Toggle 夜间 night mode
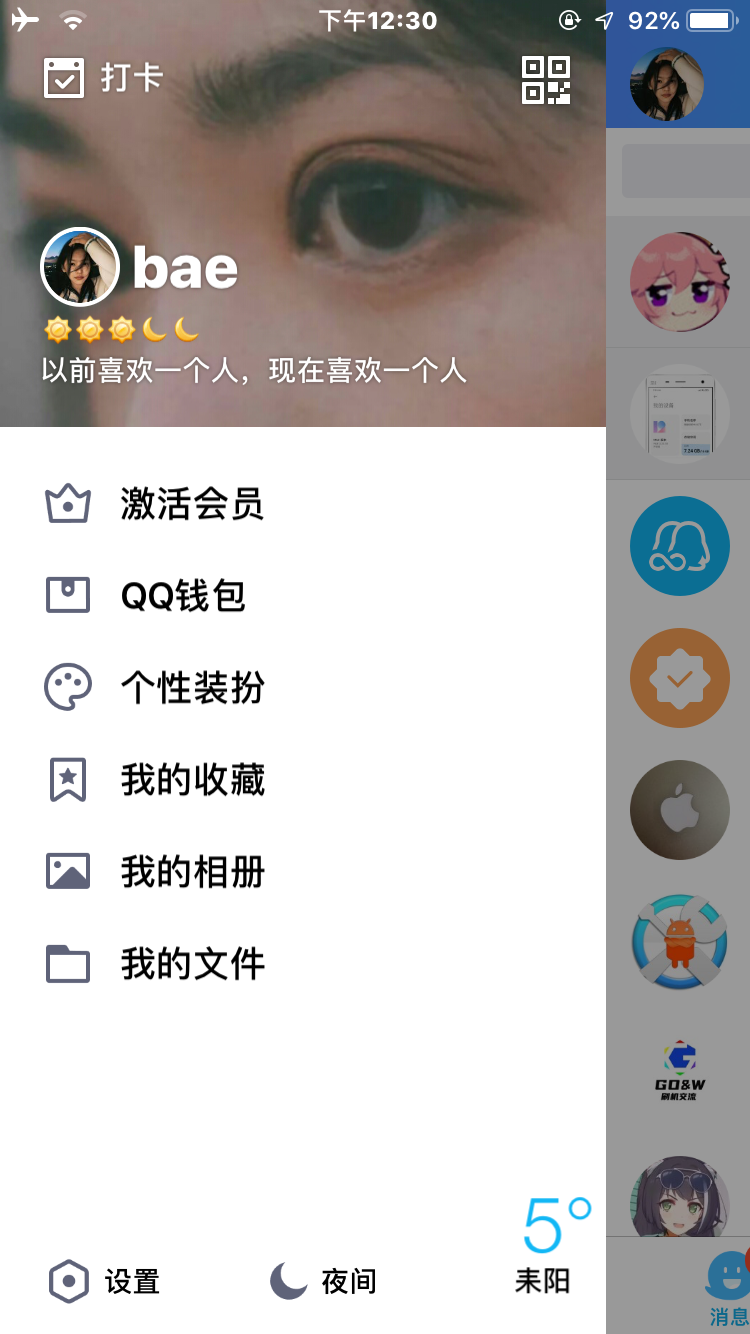The image size is (750, 1334). click(x=323, y=1281)
